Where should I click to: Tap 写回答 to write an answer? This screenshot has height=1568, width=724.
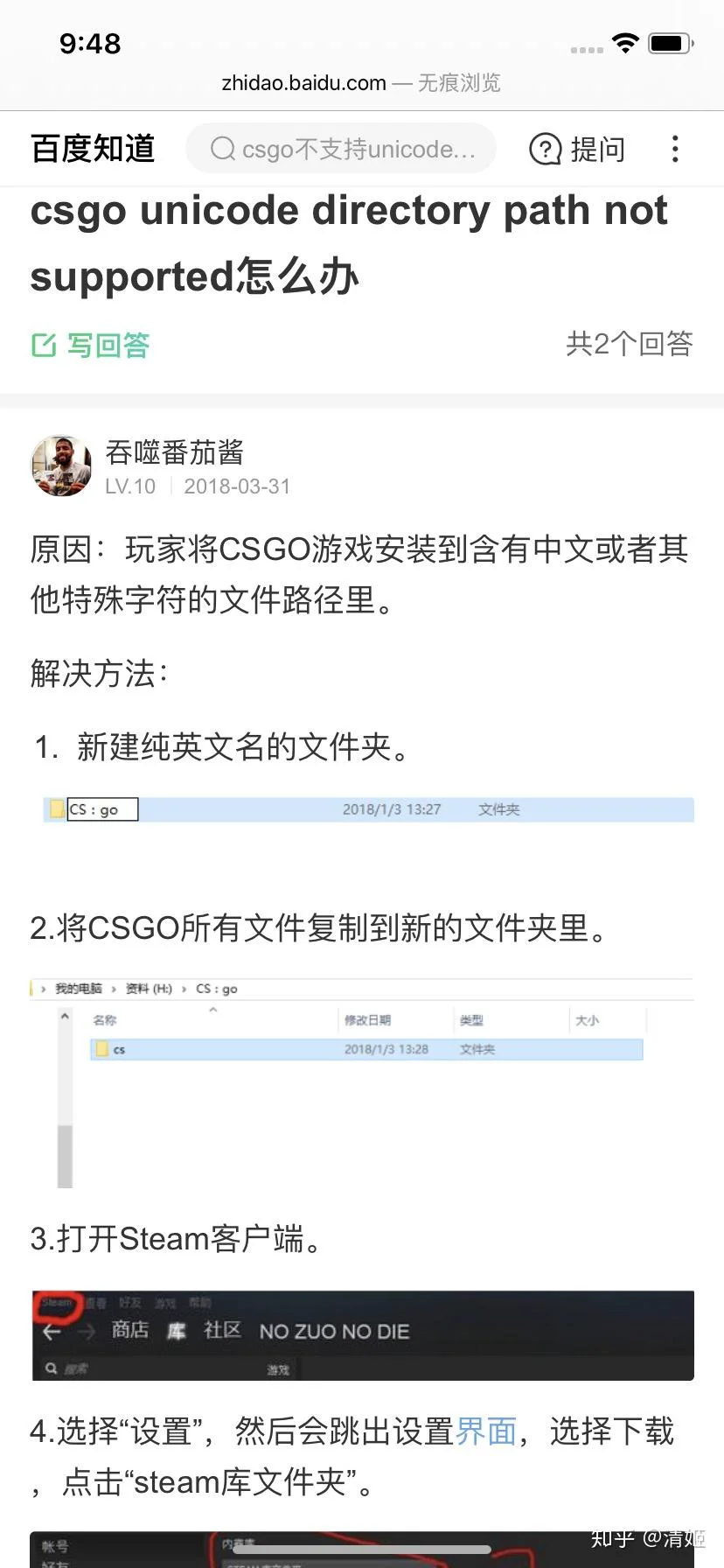pos(91,345)
